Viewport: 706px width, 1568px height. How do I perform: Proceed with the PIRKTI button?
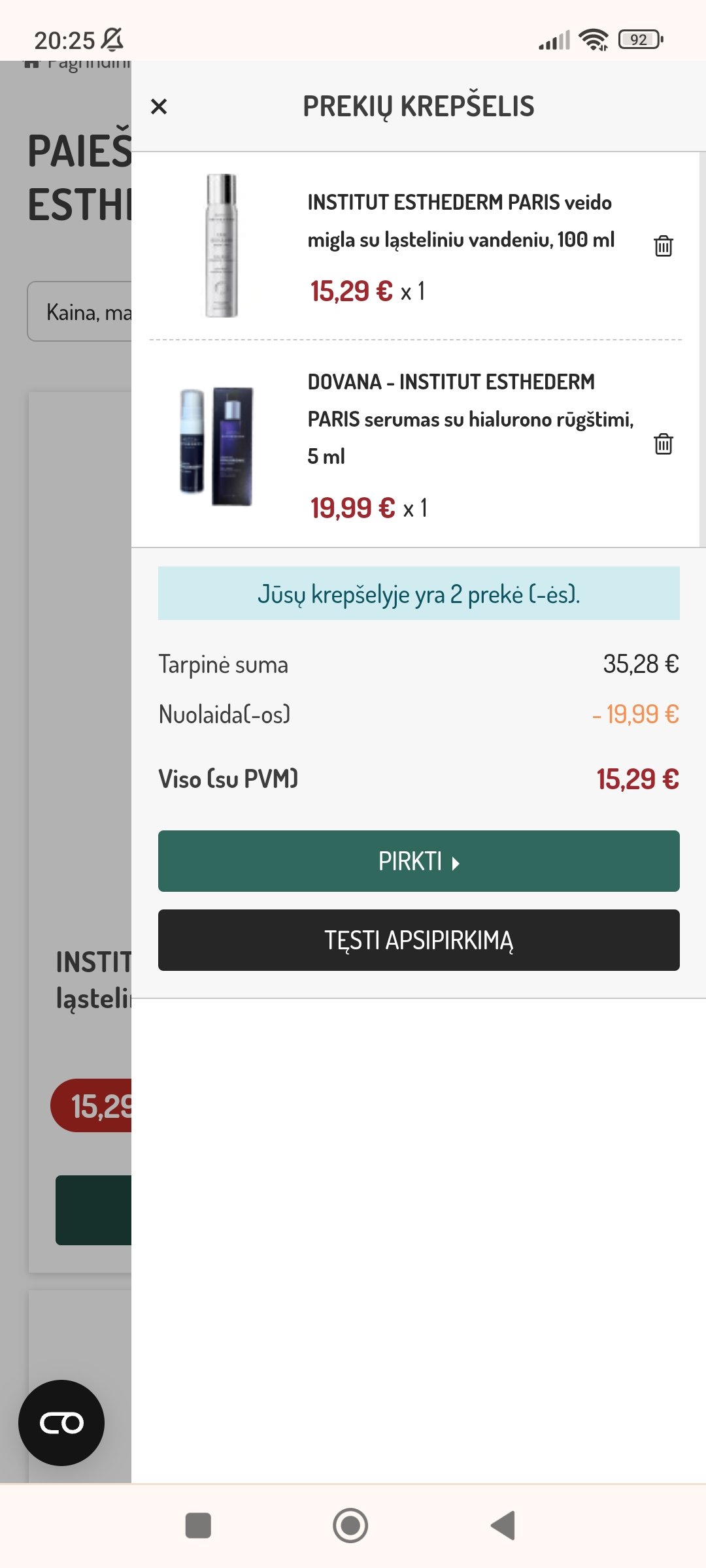click(x=418, y=861)
